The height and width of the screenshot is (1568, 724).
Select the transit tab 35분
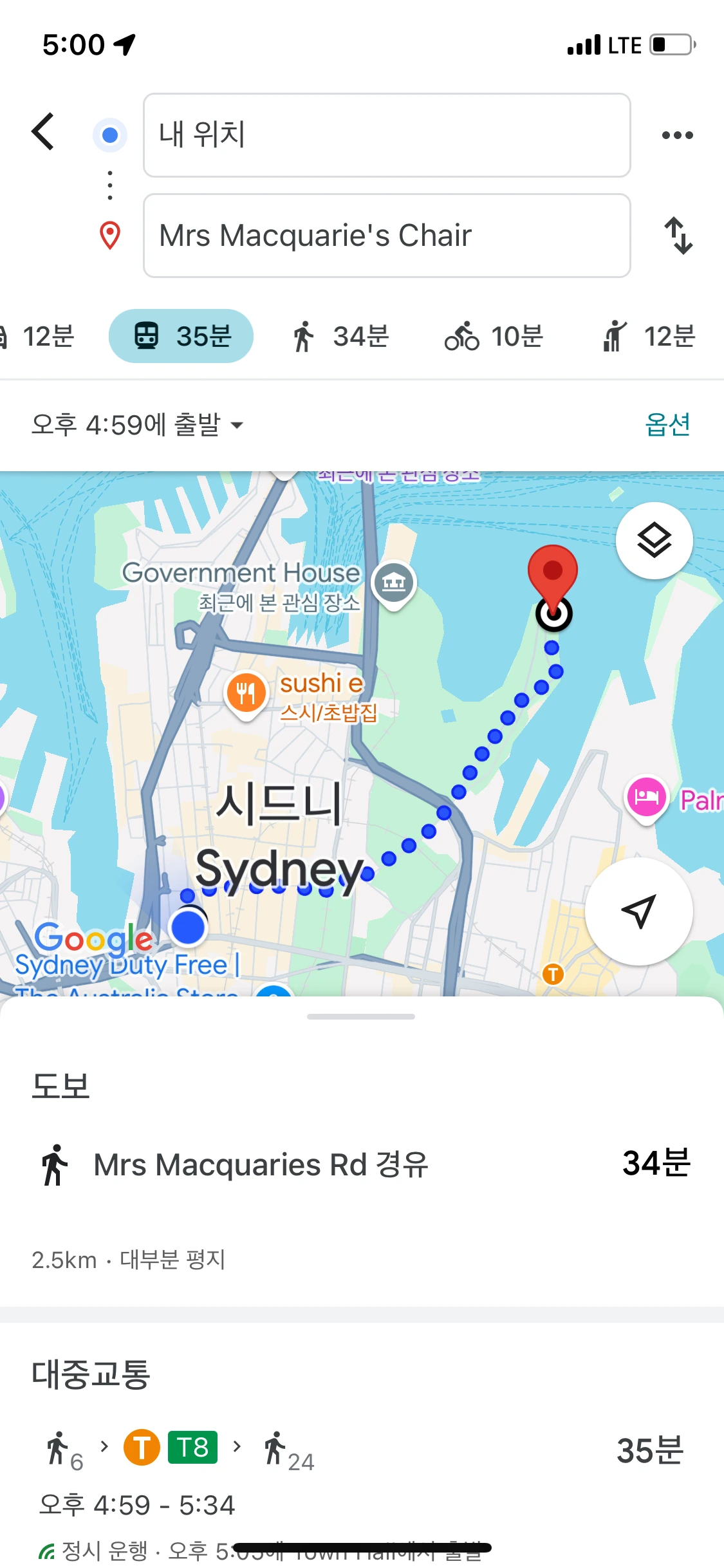(x=181, y=336)
